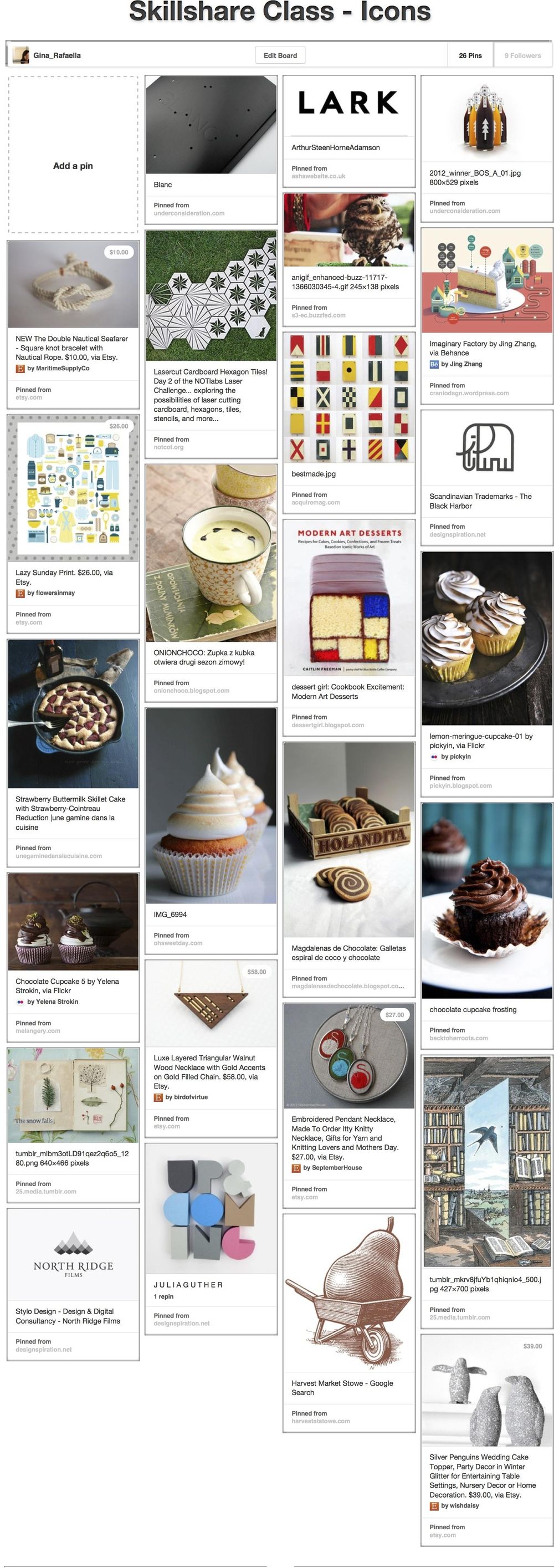
Task: Open the Blanc pin
Action: point(211,125)
